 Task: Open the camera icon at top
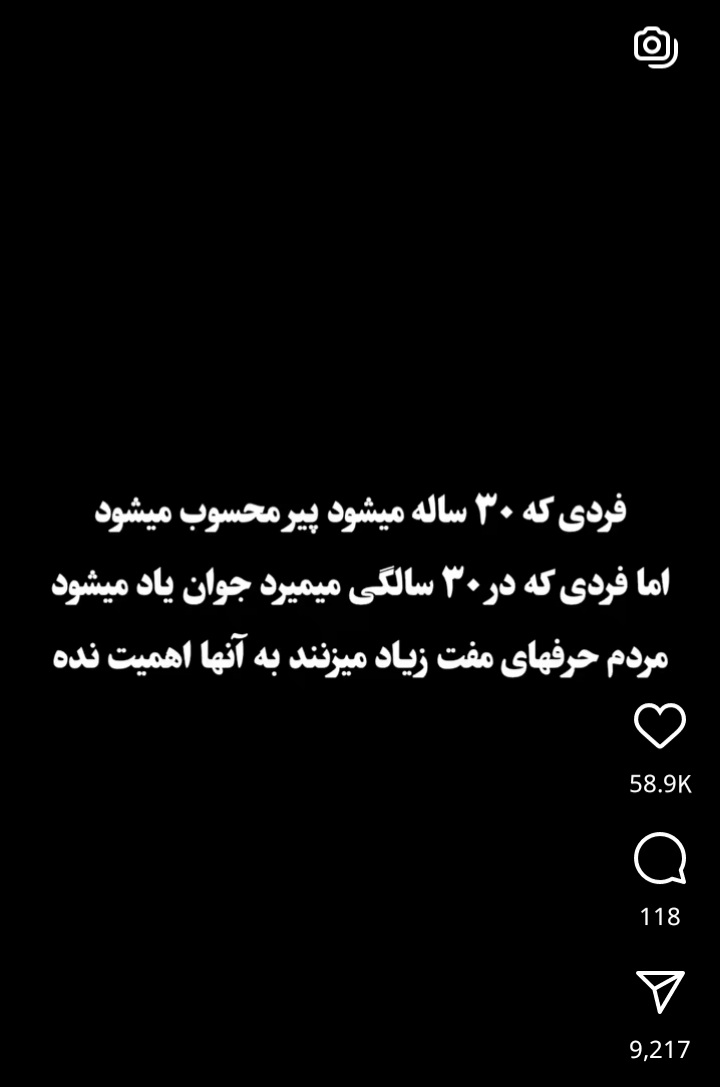point(655,46)
